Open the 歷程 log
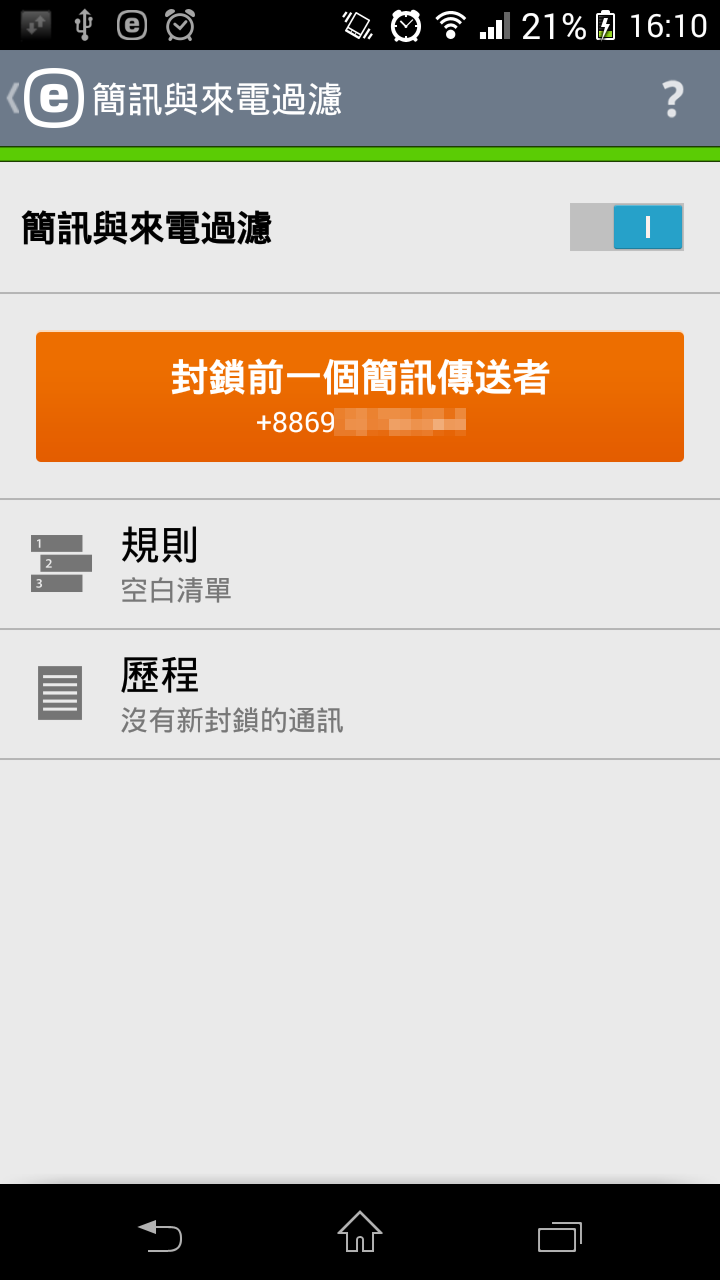This screenshot has height=1280, width=720. tap(360, 694)
